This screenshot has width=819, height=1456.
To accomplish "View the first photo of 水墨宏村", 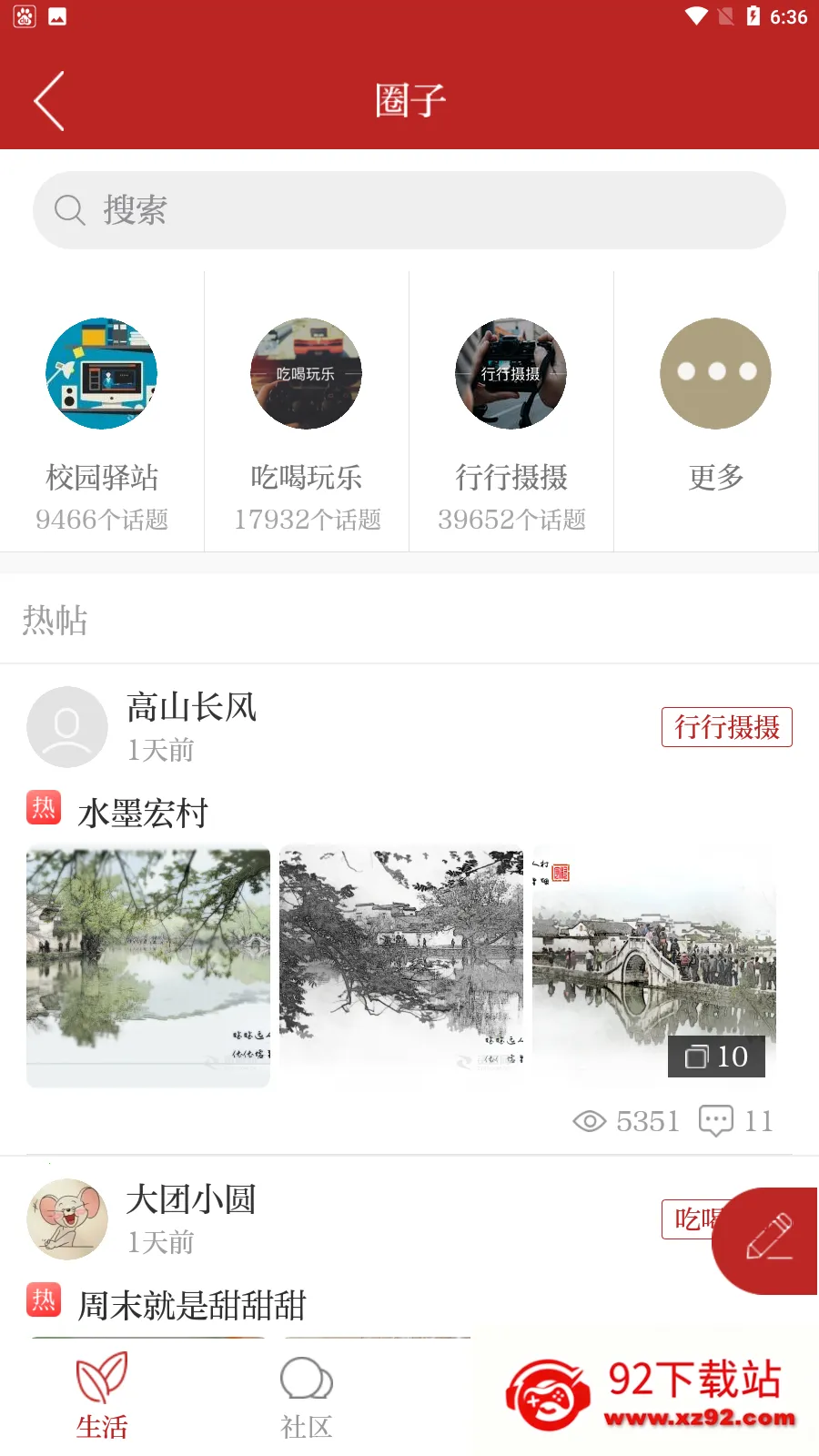I will 148,966.
